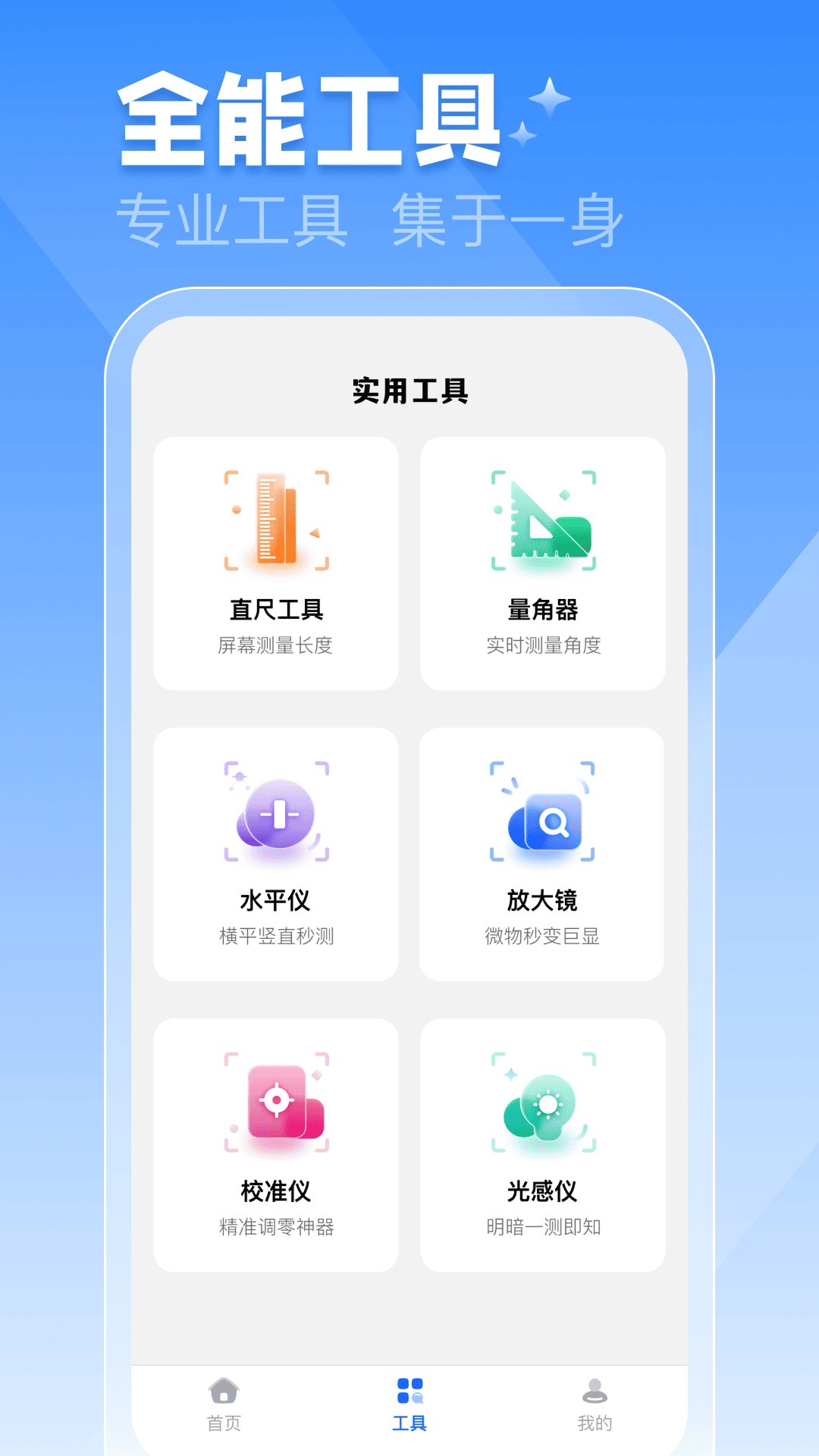
Task: Open the 直尺工具 card
Action: point(276,561)
